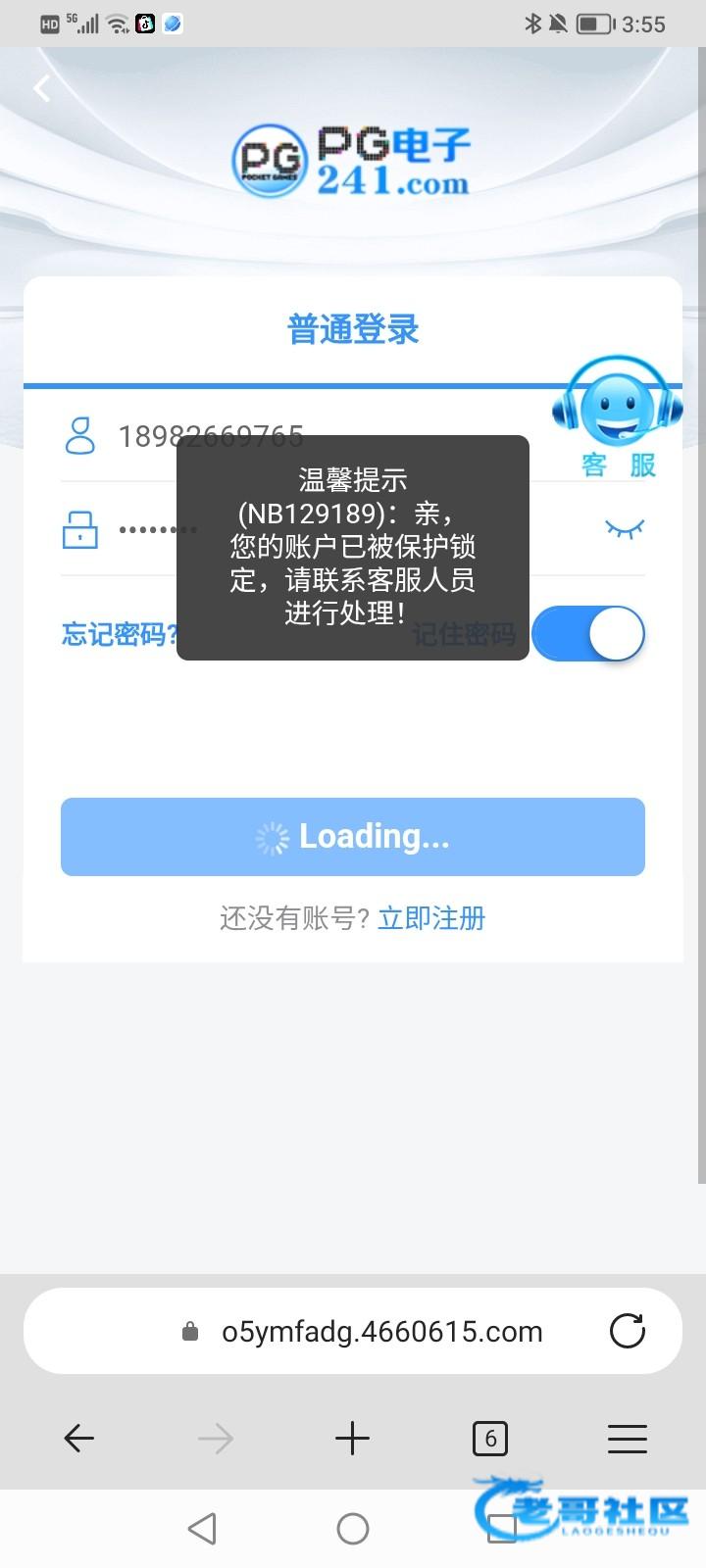Open the browser hamburger menu

(628, 1439)
